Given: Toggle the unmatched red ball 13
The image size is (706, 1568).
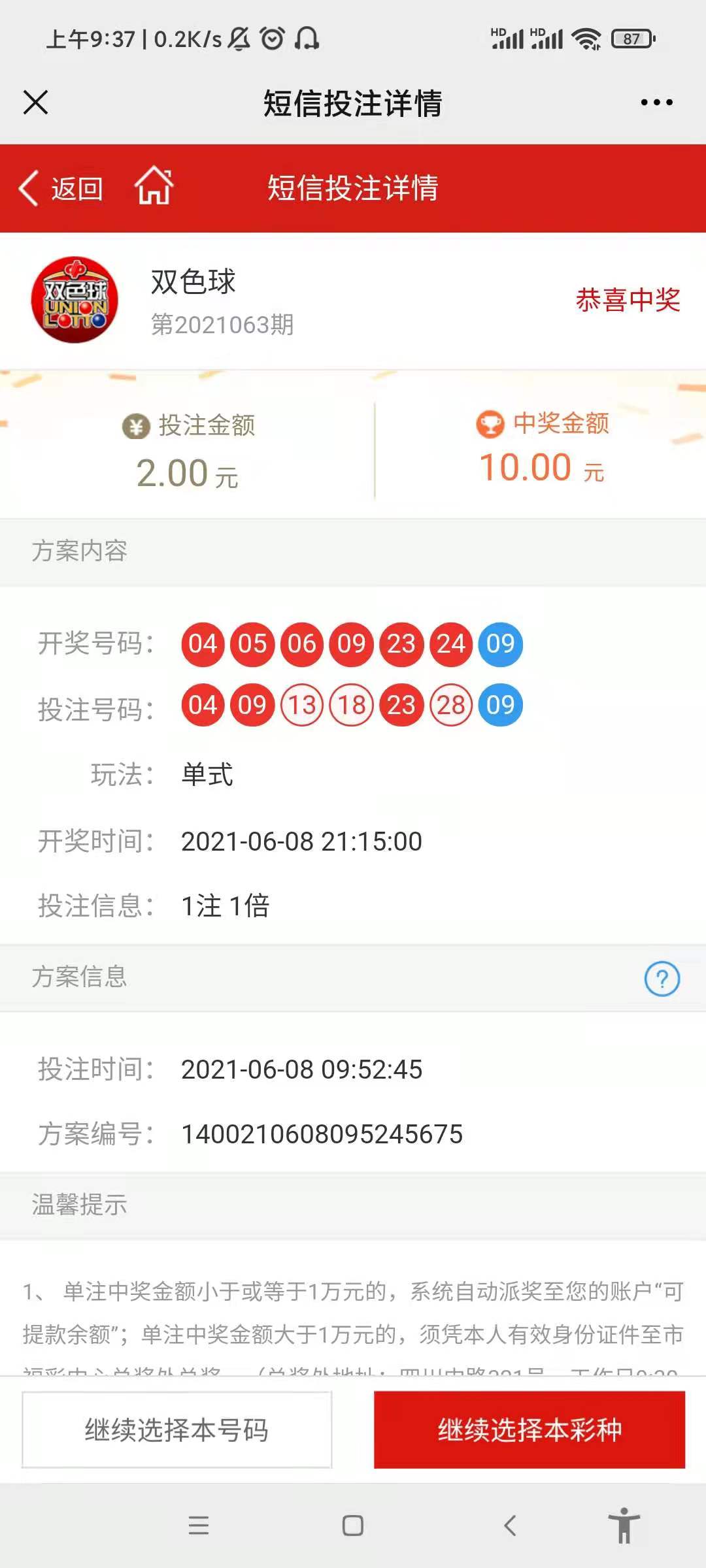Looking at the screenshot, I should click(302, 706).
